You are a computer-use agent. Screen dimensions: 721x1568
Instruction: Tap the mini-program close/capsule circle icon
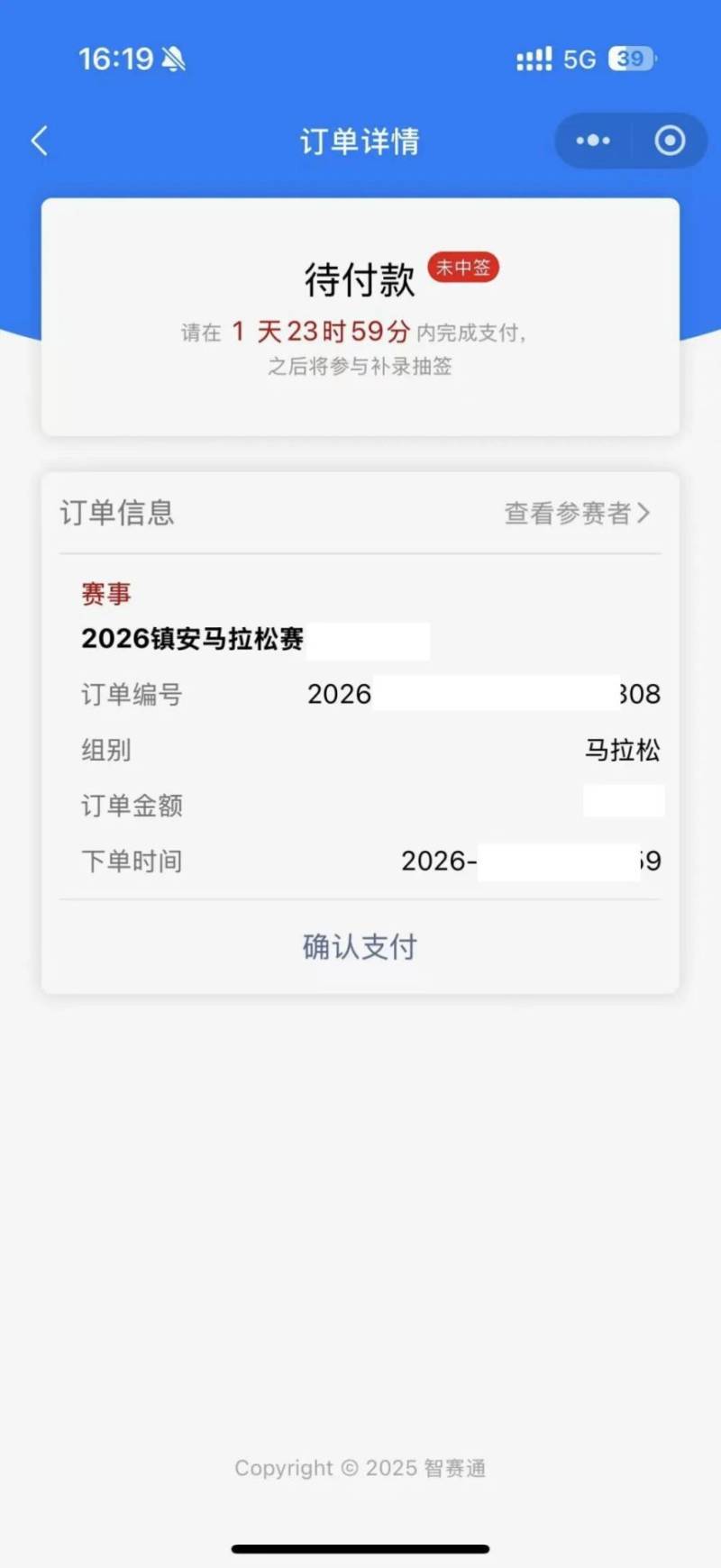tap(668, 141)
